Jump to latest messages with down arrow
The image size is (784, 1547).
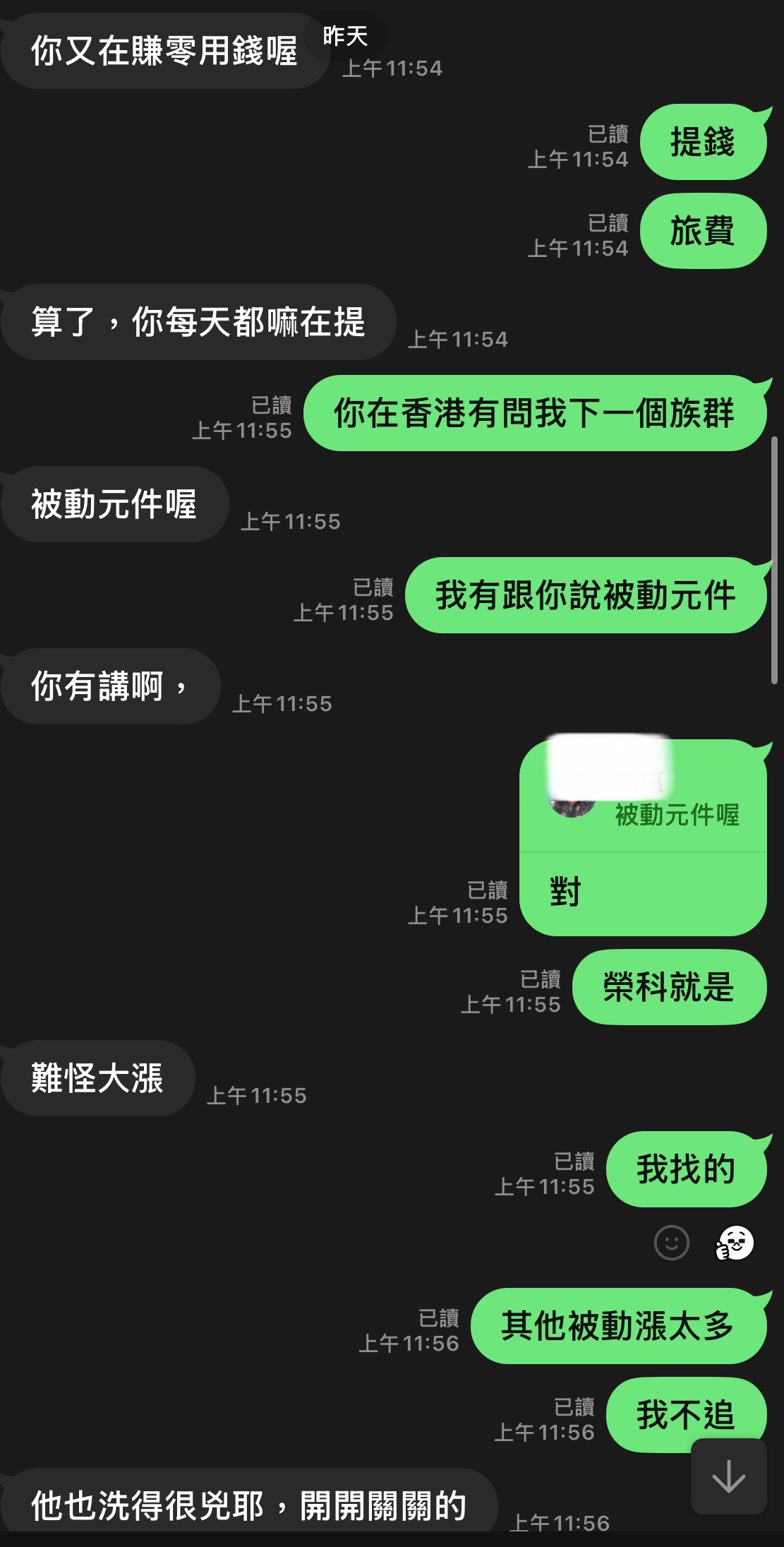tap(728, 1476)
